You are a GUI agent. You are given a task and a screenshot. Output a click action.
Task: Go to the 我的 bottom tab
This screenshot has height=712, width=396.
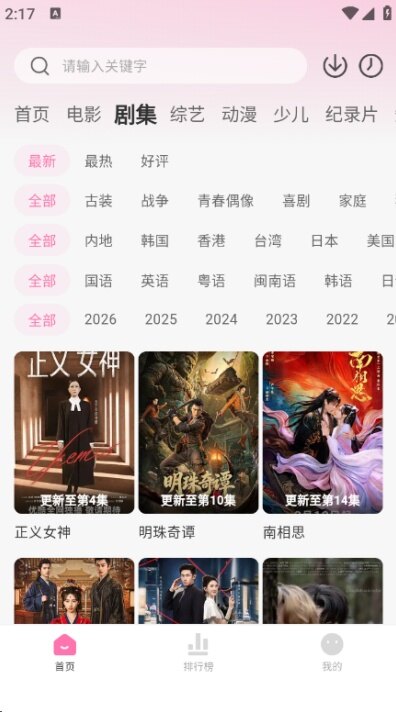tap(332, 653)
